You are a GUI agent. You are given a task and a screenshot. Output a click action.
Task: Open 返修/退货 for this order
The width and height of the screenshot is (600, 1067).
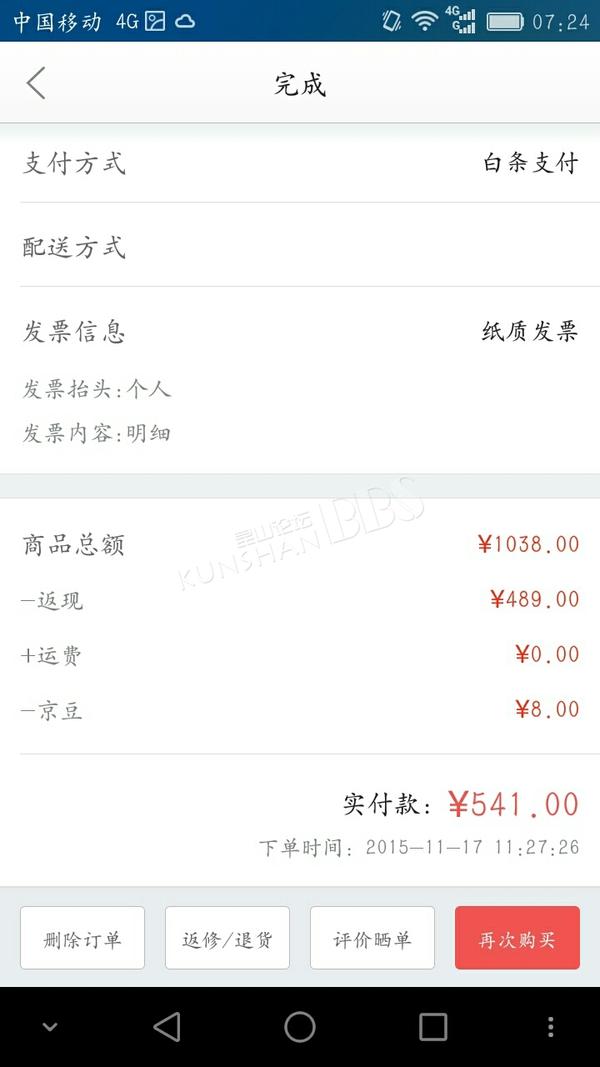pyautogui.click(x=227, y=938)
